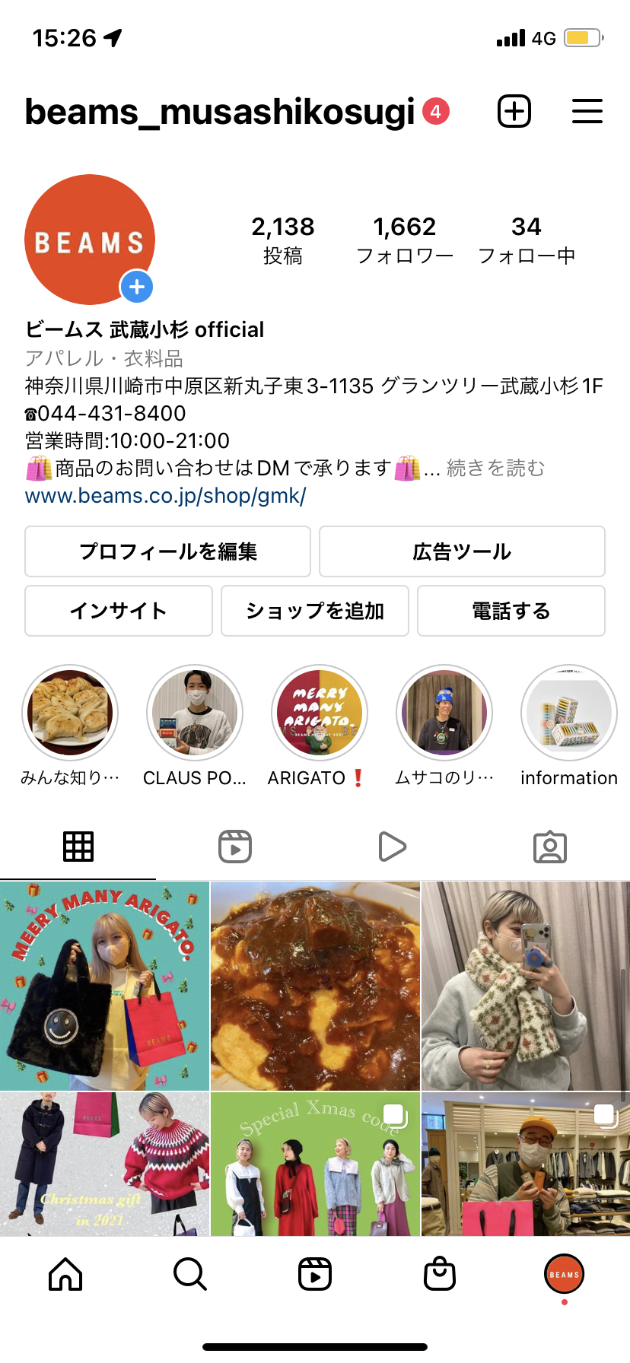
Task: Open the MEERY MANY ARIGATO post
Action: click(105, 985)
